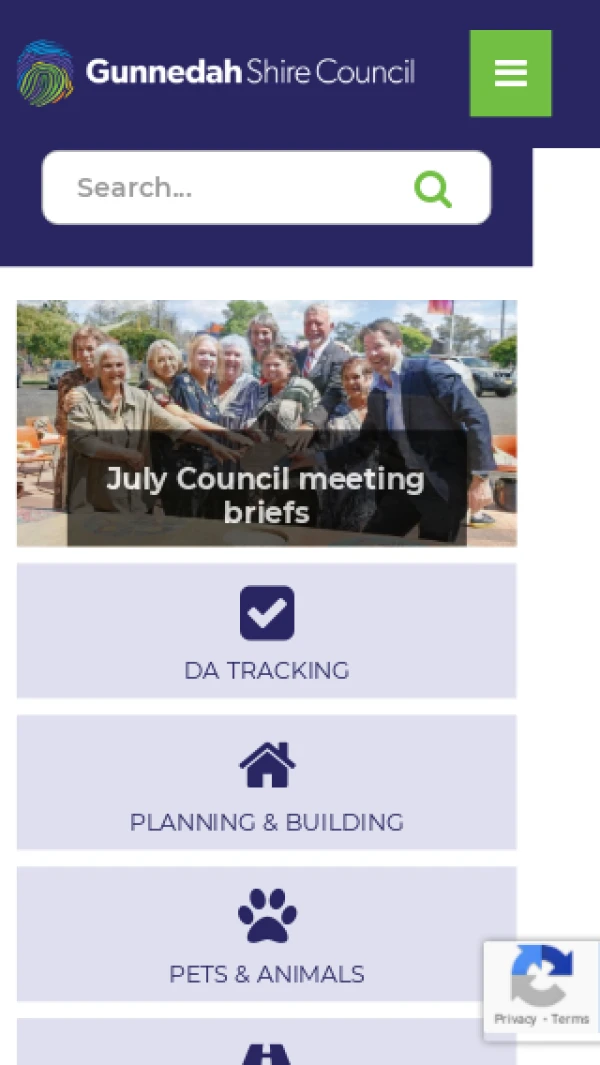Image resolution: width=600 pixels, height=1065 pixels.
Task: Open reCAPTCHA Privacy link
Action: (515, 1019)
